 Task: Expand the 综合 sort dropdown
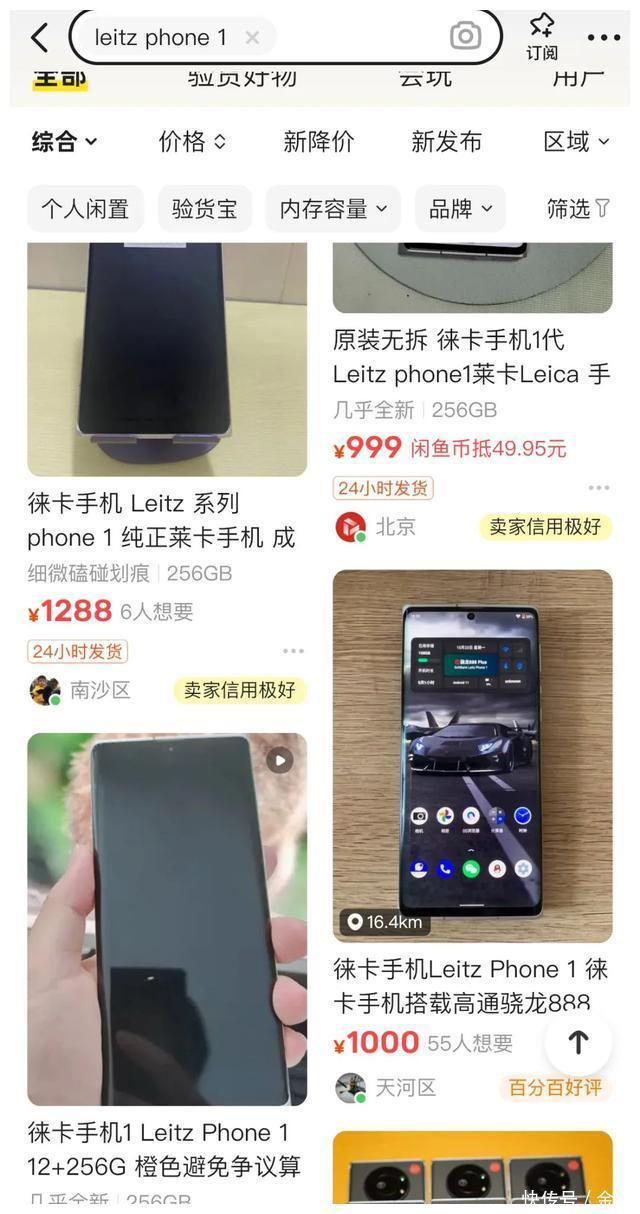coord(64,142)
